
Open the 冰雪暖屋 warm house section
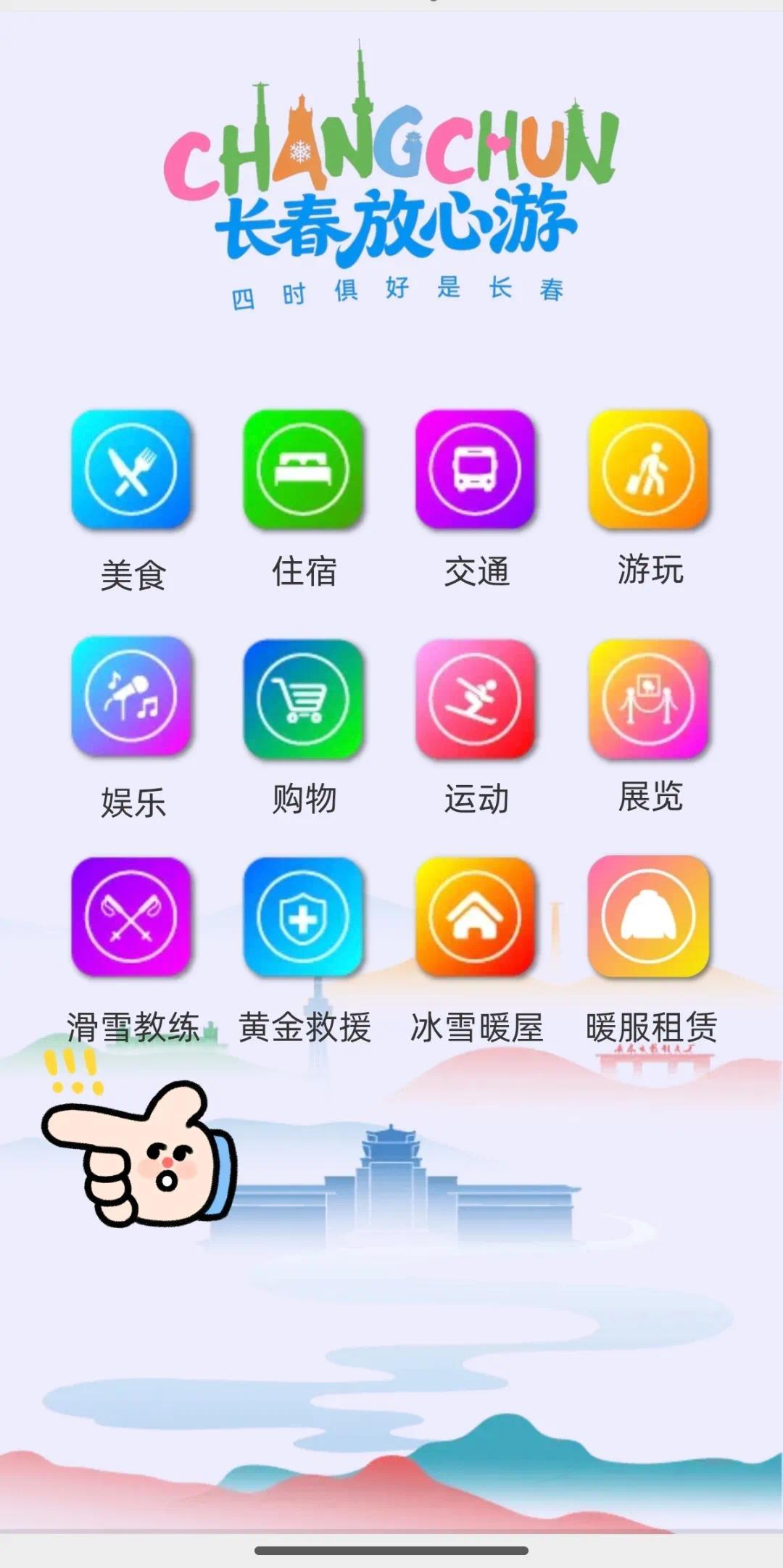[x=475, y=917]
